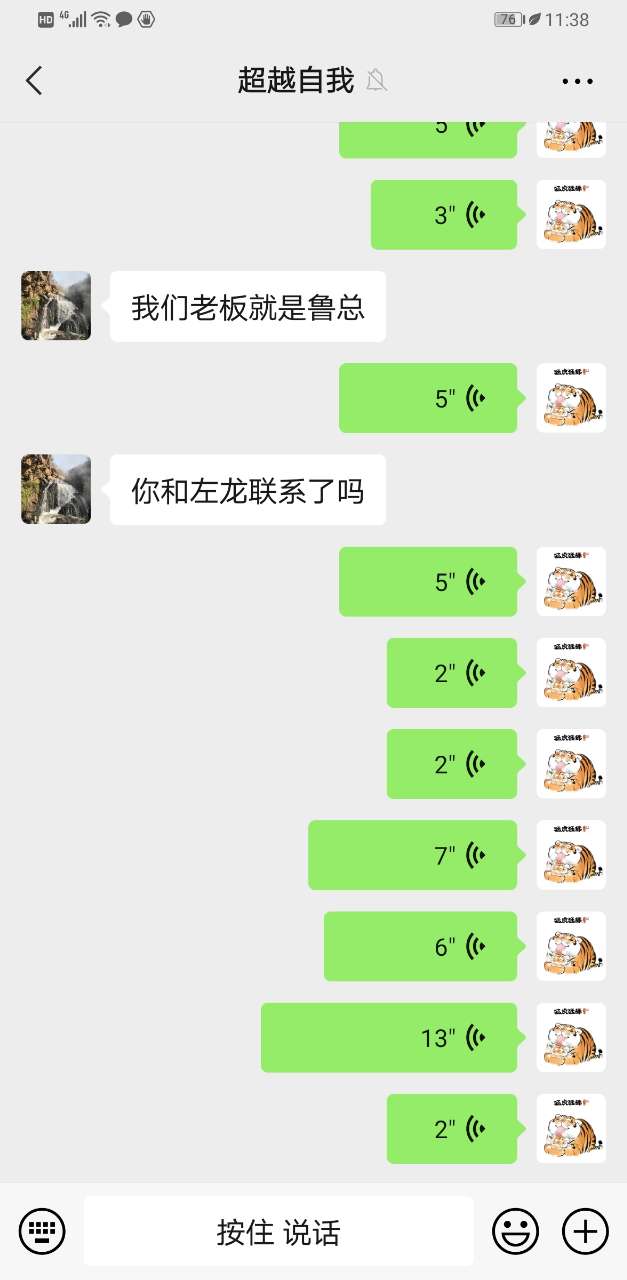Play the 7" voice message
The image size is (627, 1280).
click(x=413, y=855)
